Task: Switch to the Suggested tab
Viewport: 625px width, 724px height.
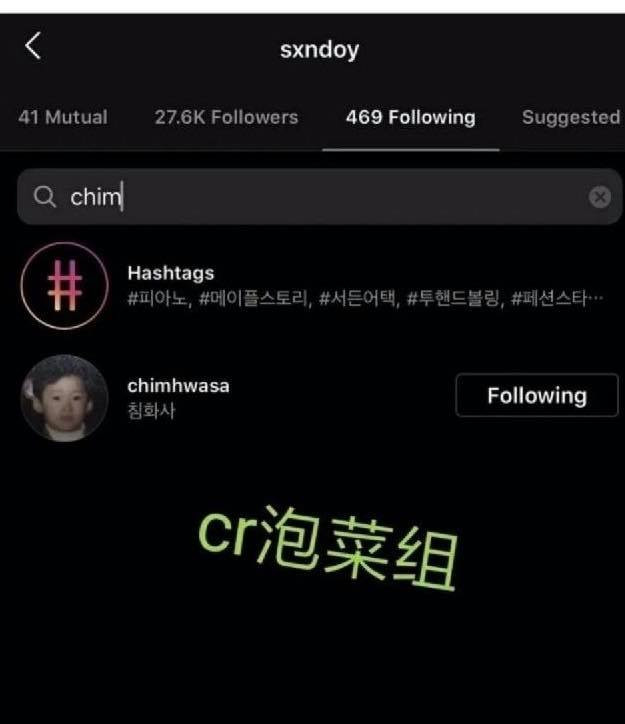Action: (x=570, y=117)
